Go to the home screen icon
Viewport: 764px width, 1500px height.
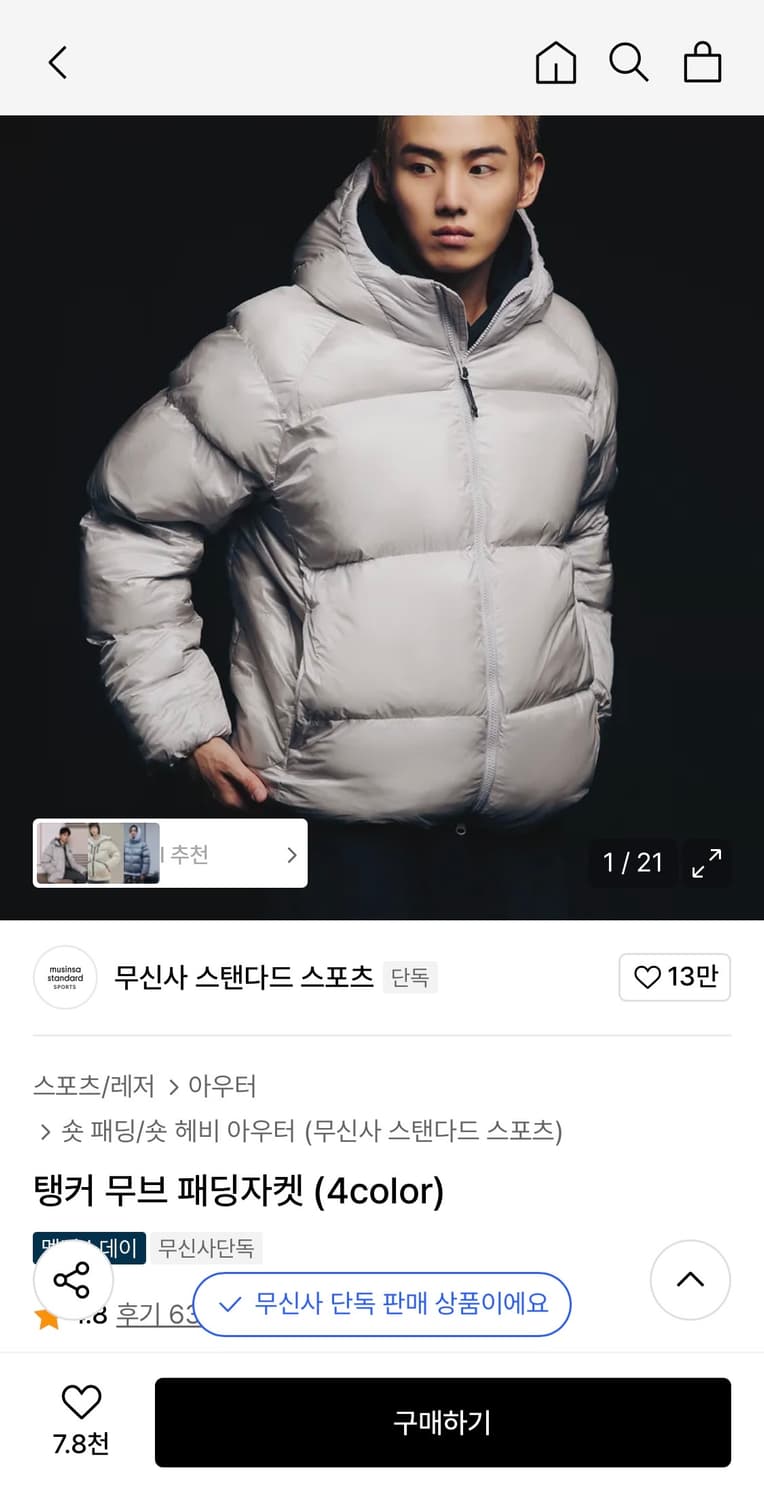click(x=555, y=61)
